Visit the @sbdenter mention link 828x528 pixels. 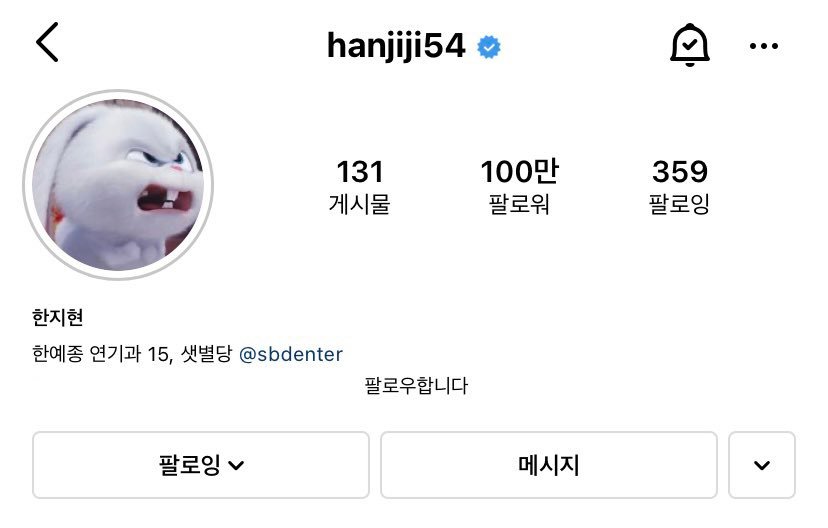pyautogui.click(x=290, y=354)
